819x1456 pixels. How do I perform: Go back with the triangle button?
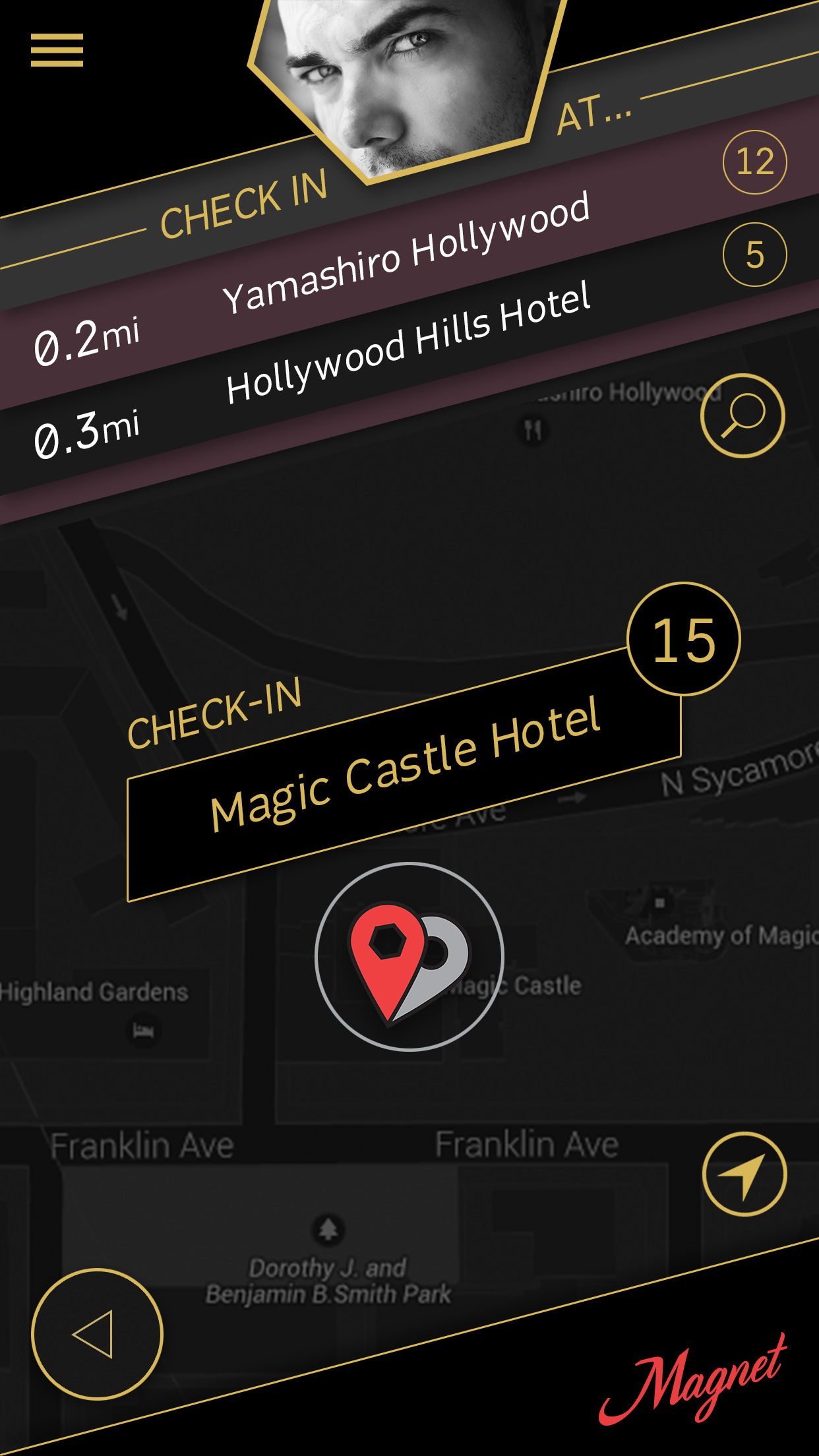pyautogui.click(x=97, y=1334)
